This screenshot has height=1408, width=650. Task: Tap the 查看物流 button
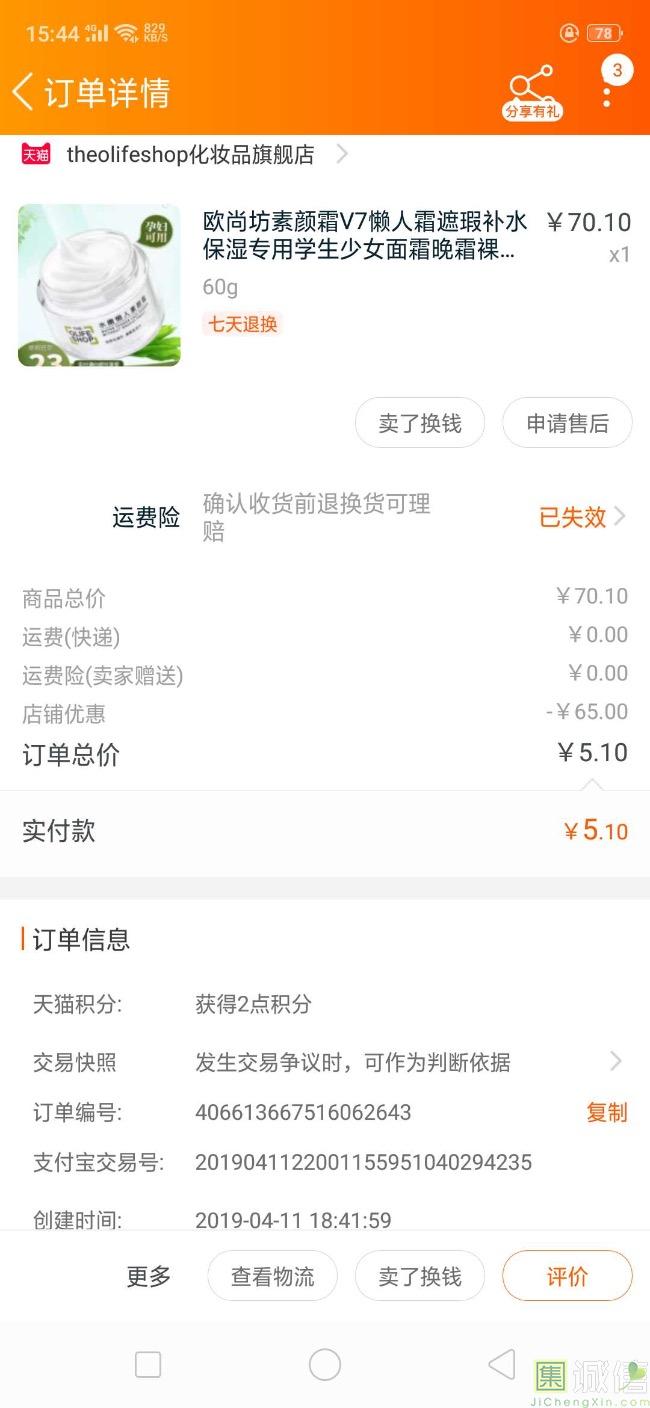click(272, 1276)
